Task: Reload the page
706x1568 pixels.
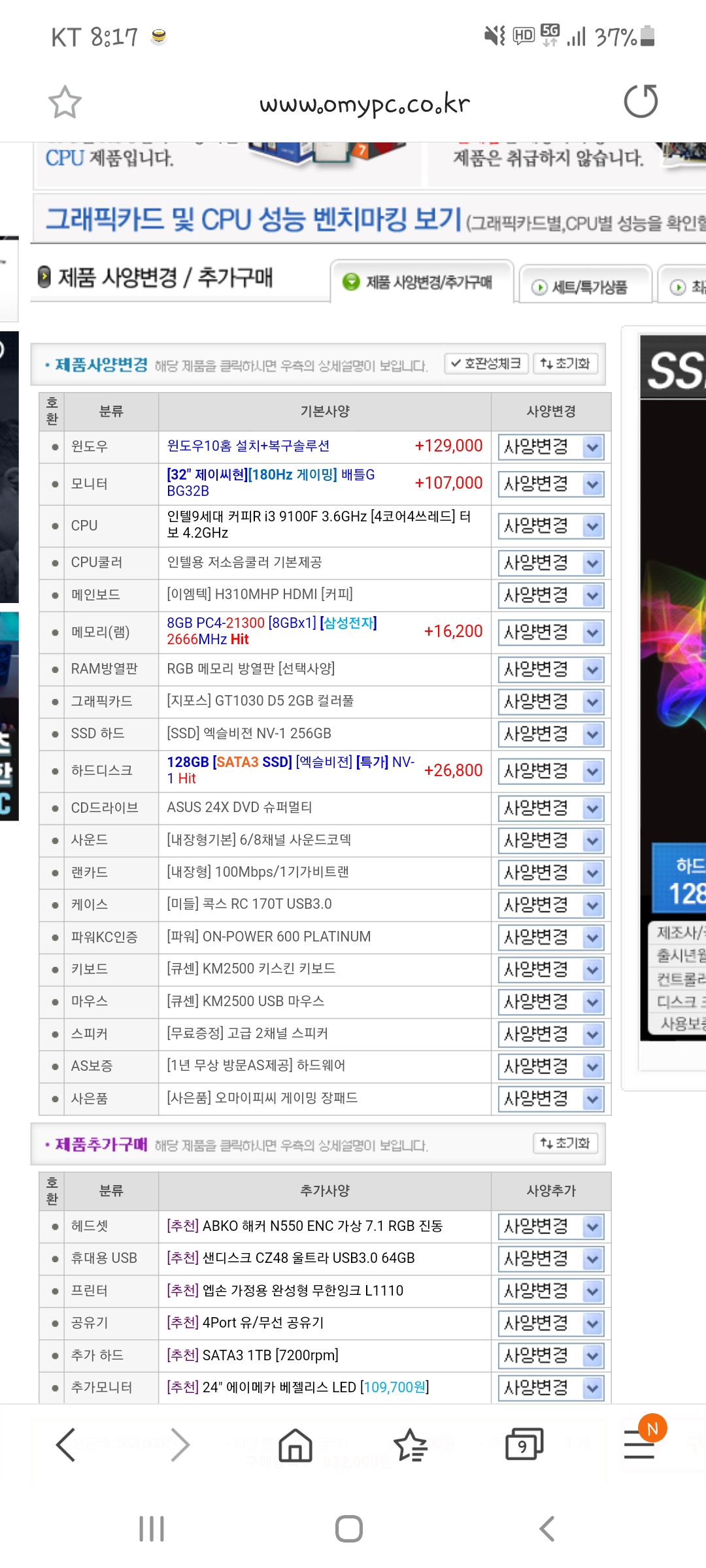Action: point(640,102)
